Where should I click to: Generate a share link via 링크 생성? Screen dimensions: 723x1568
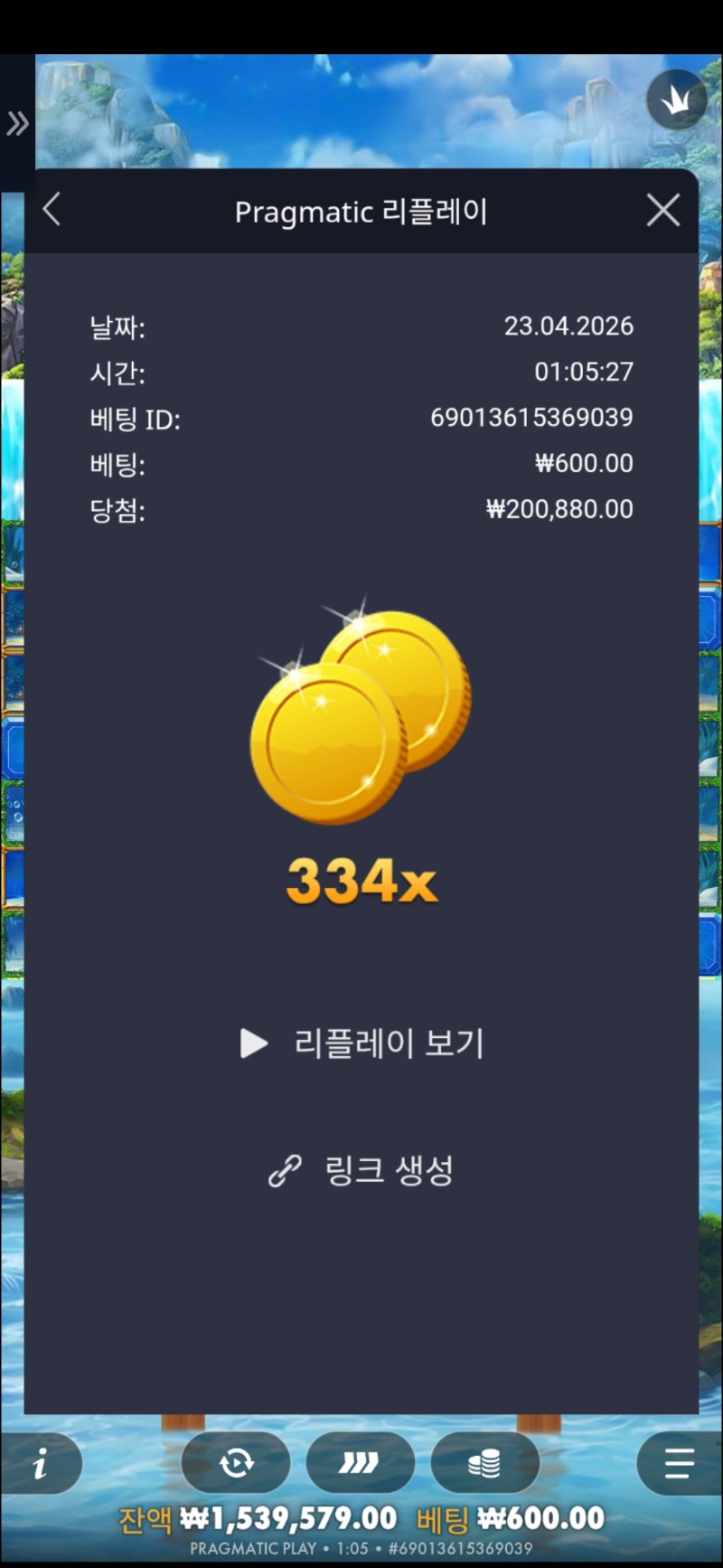tap(361, 1170)
